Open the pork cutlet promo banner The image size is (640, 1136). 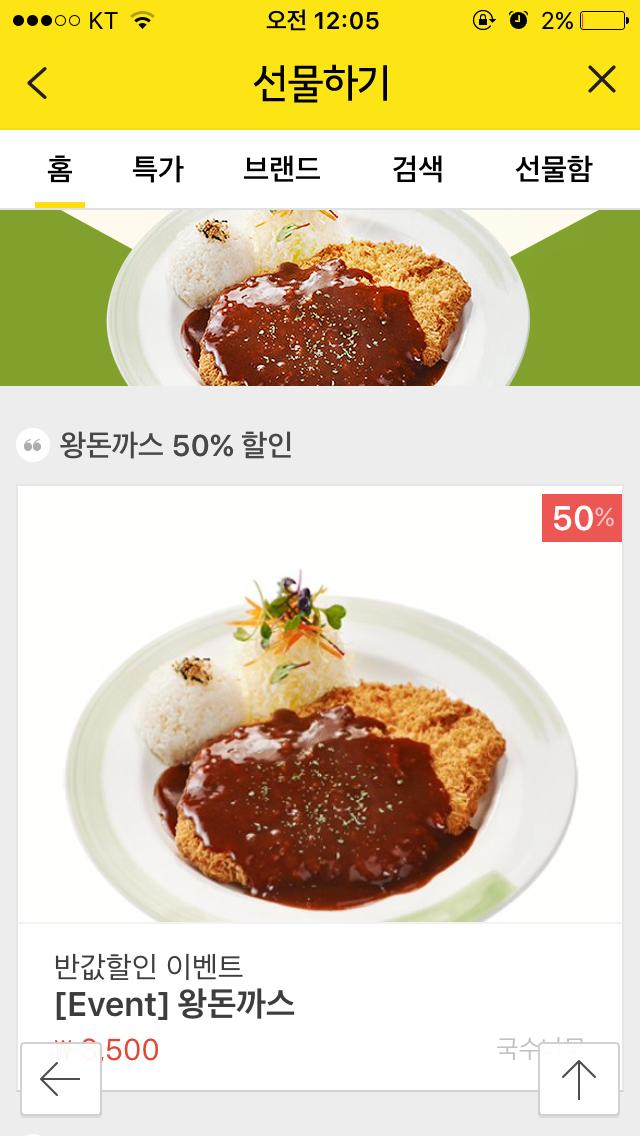pyautogui.click(x=320, y=298)
